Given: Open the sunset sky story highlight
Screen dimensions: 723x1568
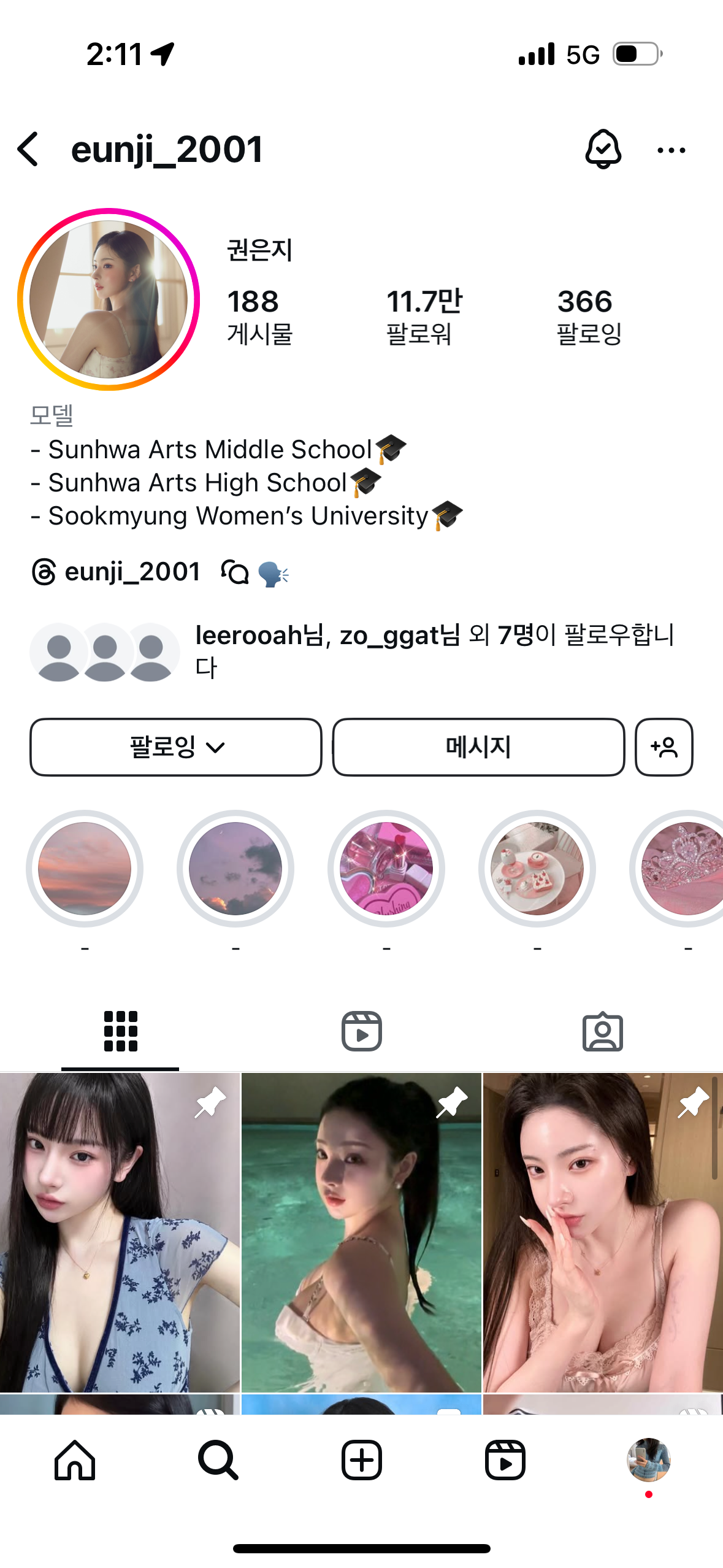Looking at the screenshot, I should pyautogui.click(x=85, y=869).
